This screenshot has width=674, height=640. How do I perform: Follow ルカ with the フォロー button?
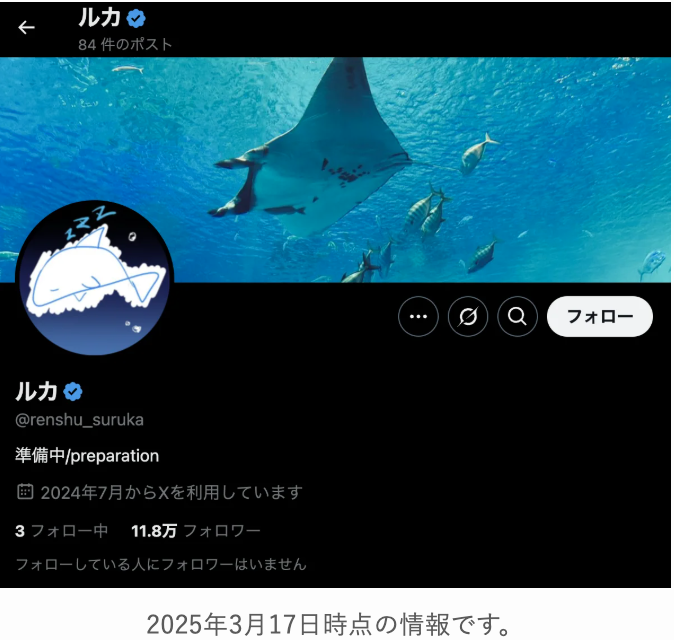click(x=599, y=317)
